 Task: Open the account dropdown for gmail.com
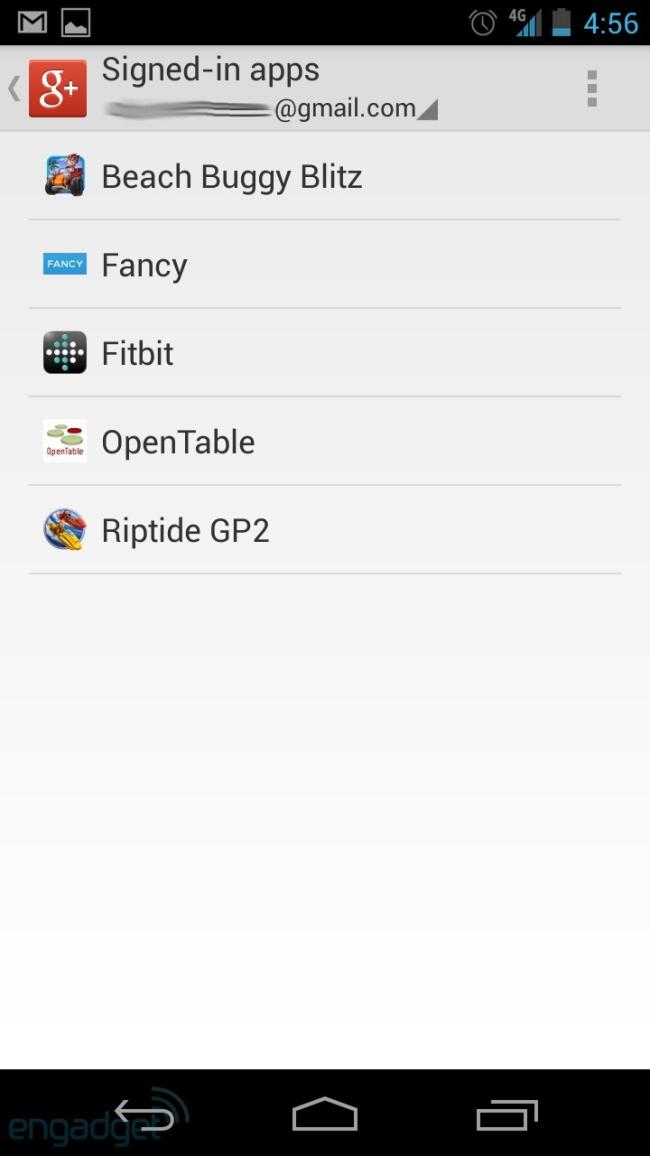pos(270,109)
